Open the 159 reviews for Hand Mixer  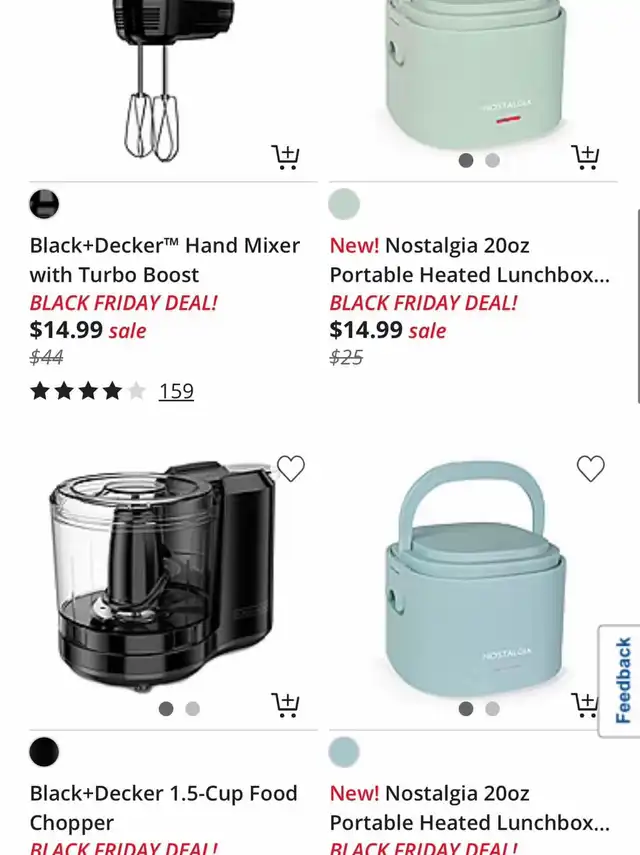(x=176, y=391)
